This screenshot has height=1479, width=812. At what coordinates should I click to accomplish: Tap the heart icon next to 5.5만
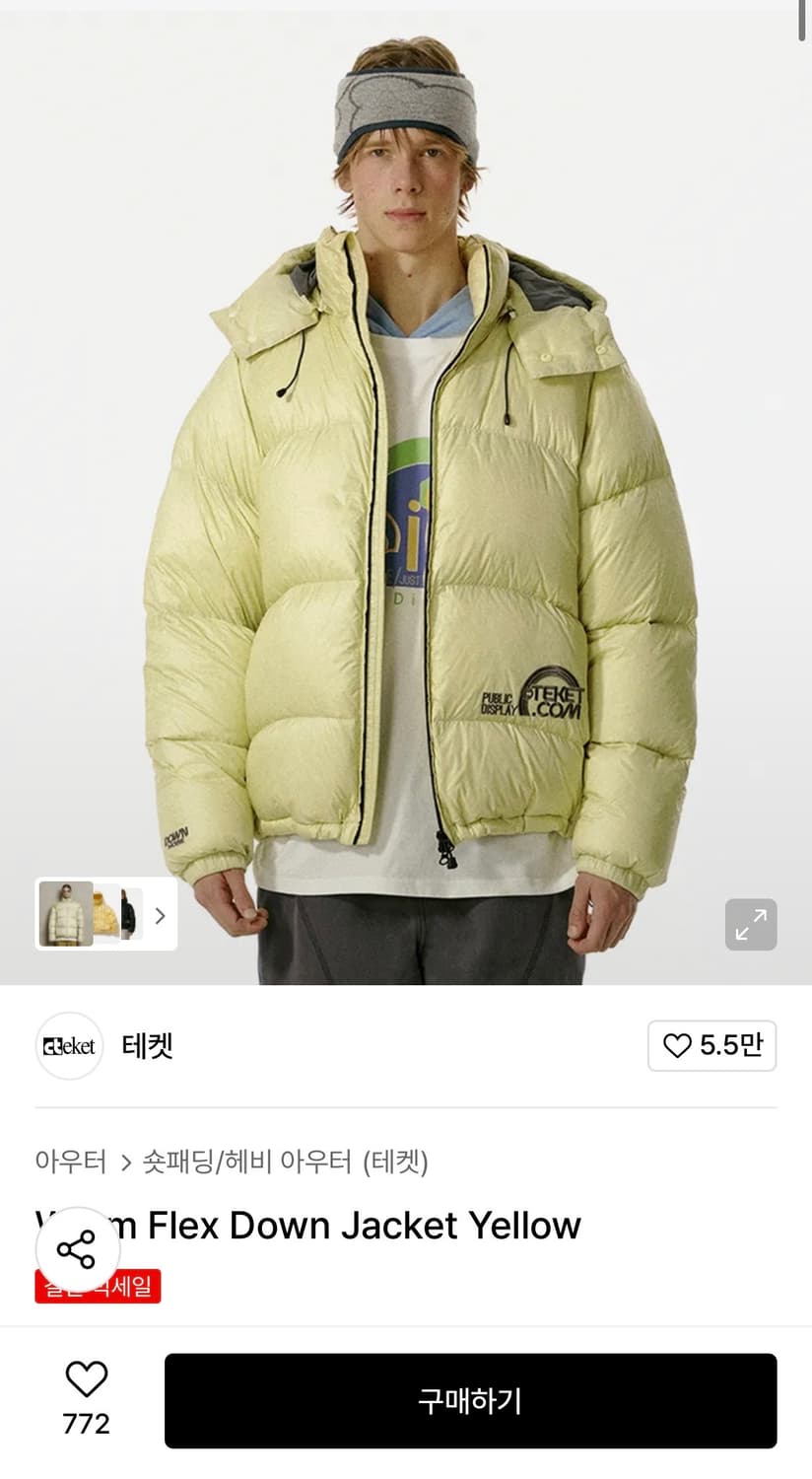point(678,1045)
